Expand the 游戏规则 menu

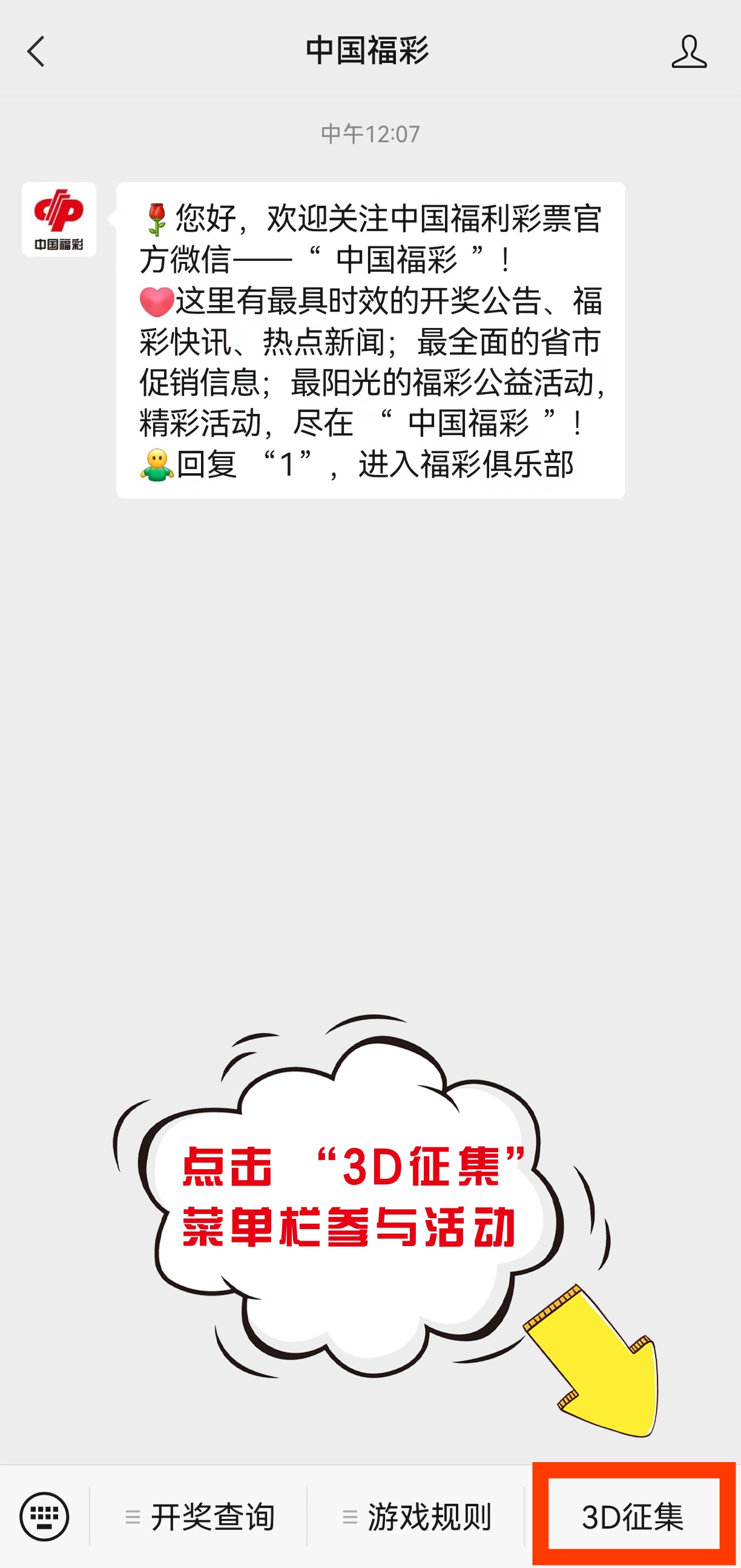417,1517
